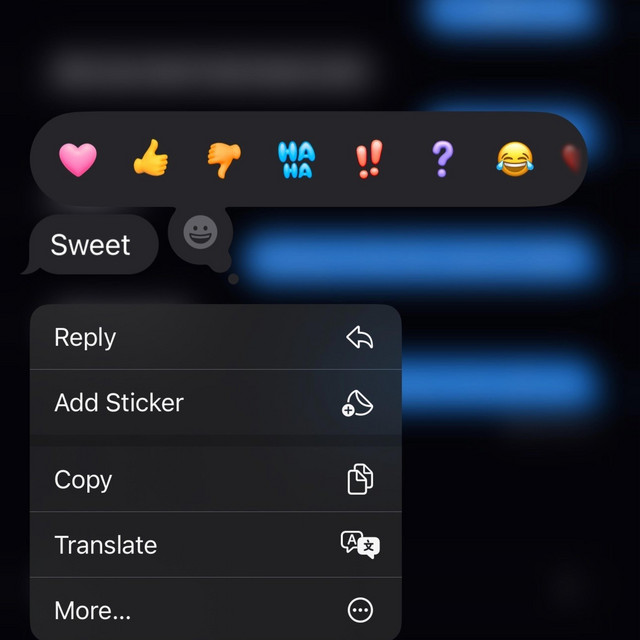Select Reply from the menu
This screenshot has width=640, height=640.
[x=215, y=338]
